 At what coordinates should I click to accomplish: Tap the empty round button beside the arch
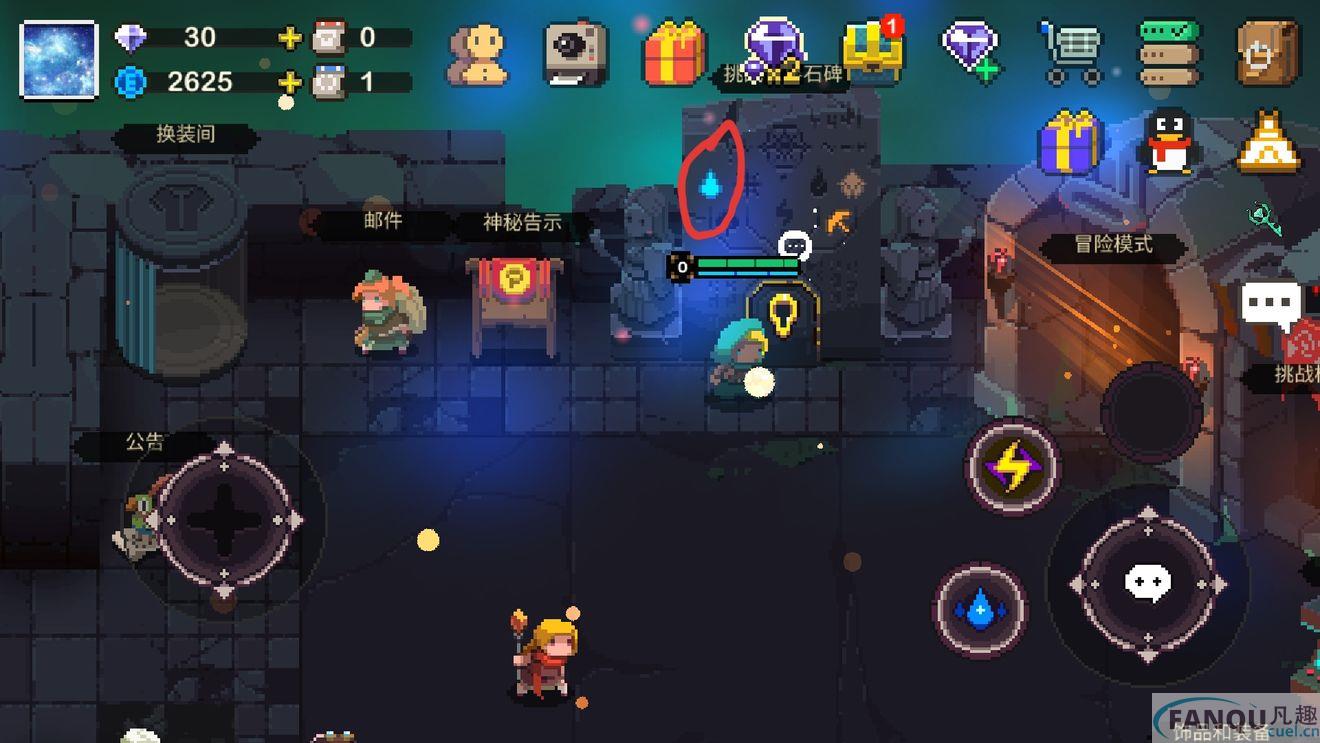(x=1151, y=412)
